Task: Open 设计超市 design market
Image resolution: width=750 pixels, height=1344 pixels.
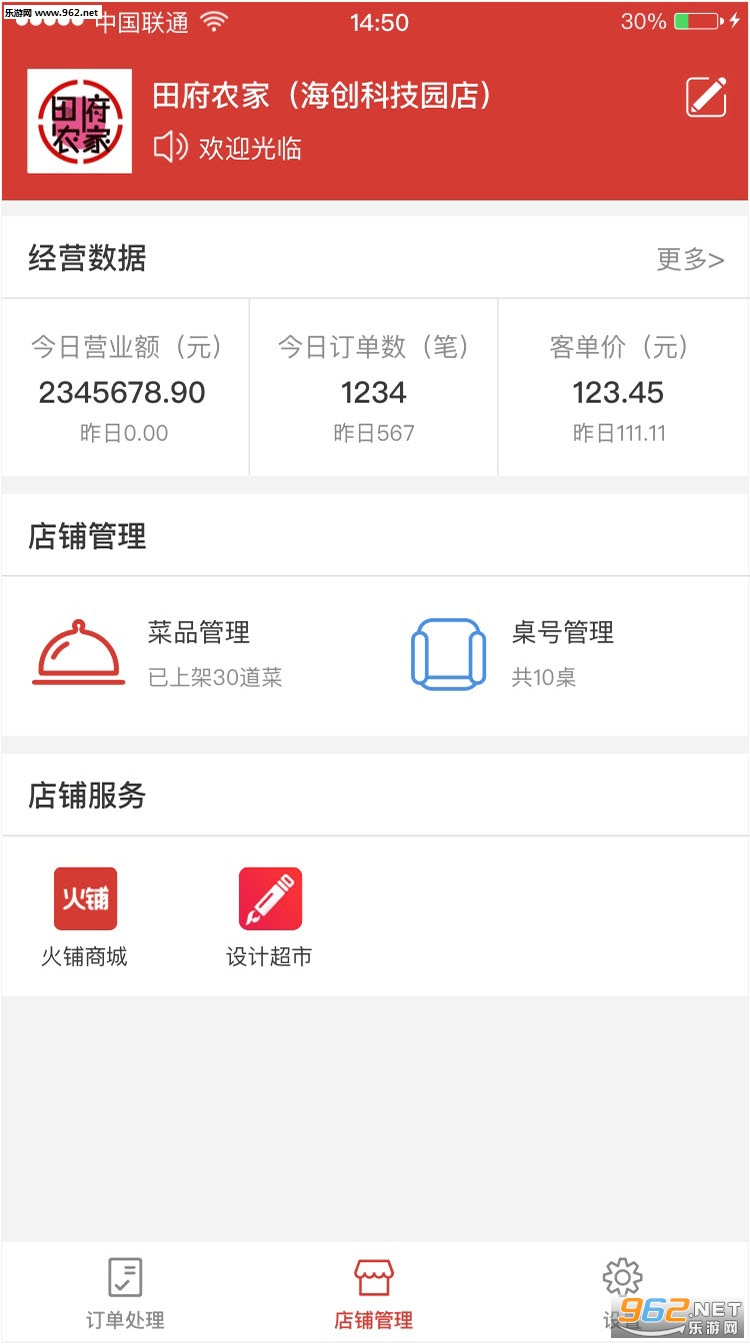Action: pos(269,918)
